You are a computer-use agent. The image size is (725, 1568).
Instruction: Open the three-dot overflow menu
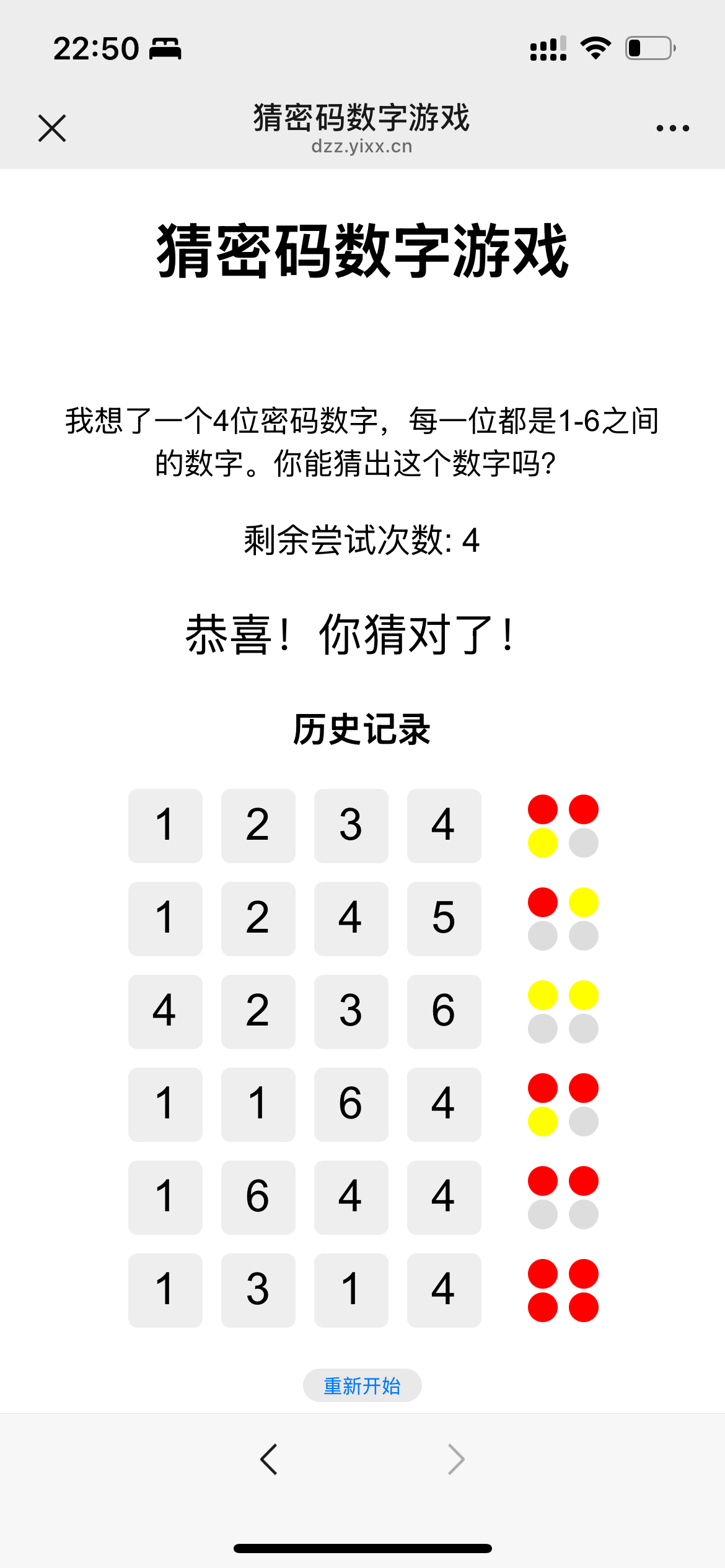(x=672, y=128)
